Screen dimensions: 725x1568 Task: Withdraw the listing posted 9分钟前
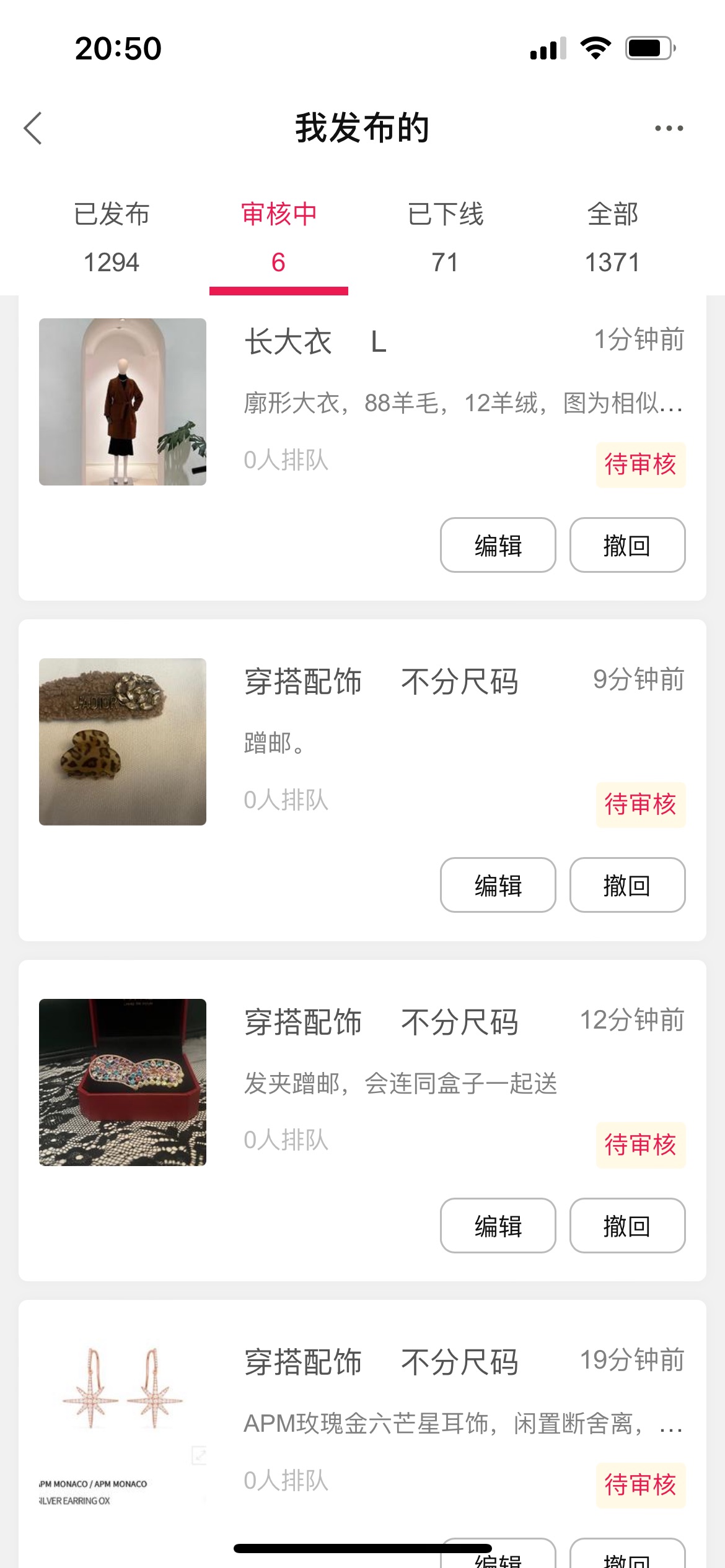tap(627, 885)
